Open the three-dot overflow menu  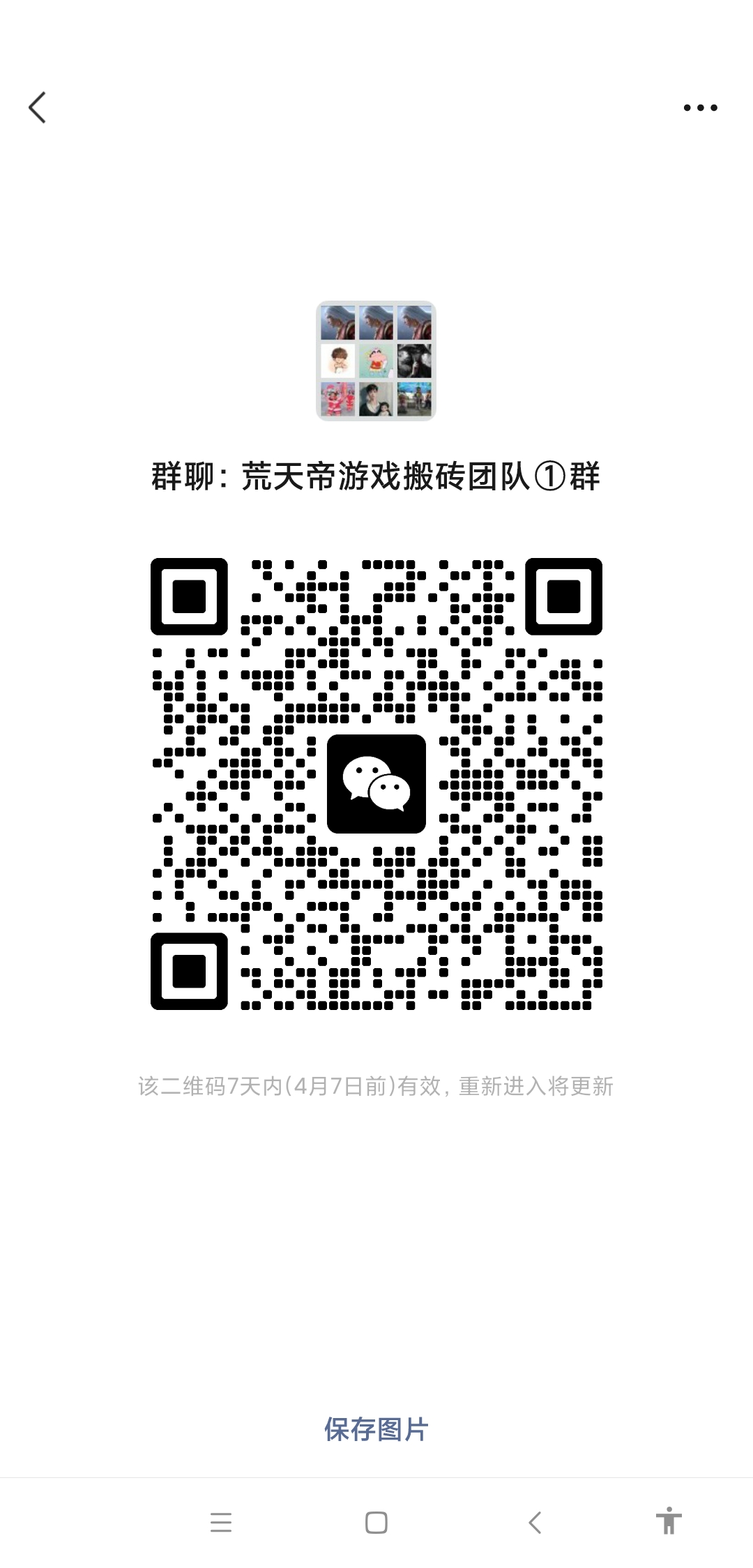click(x=700, y=107)
